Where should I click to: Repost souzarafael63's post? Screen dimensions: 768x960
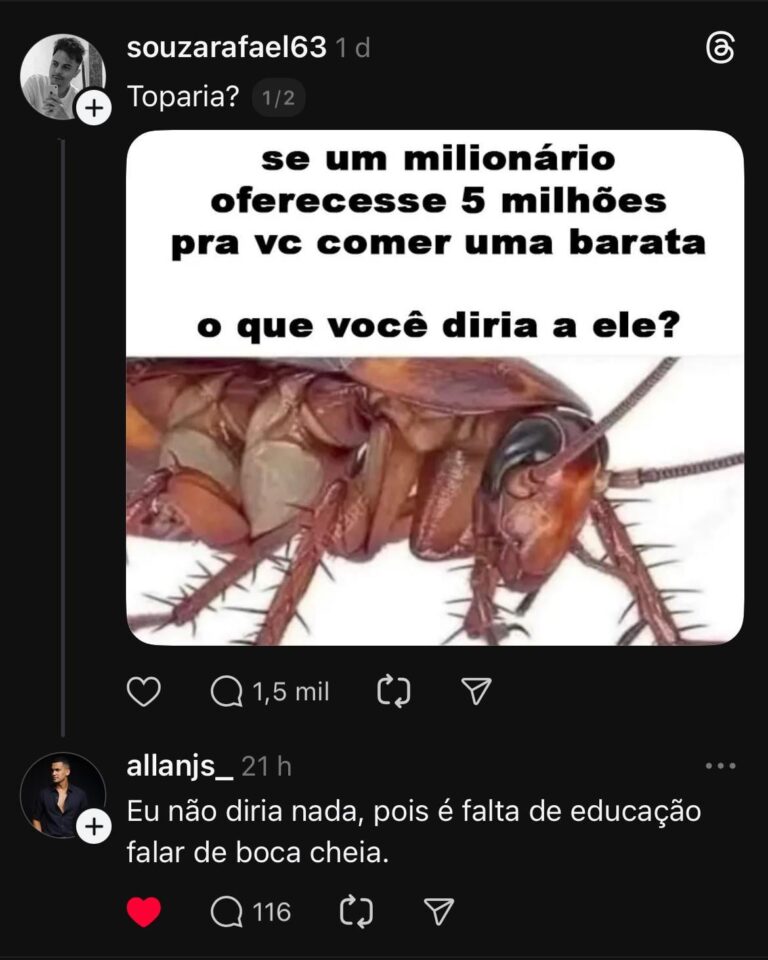[394, 691]
